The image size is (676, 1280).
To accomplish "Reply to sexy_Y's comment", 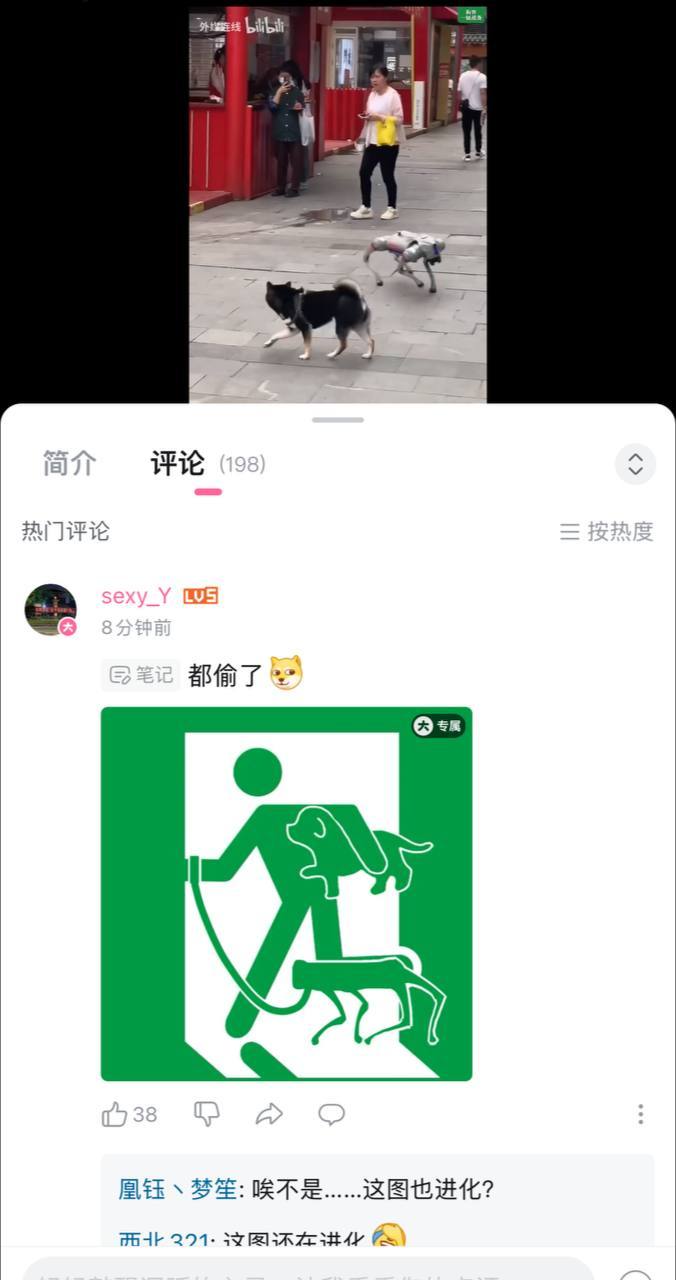I will click(x=331, y=1114).
